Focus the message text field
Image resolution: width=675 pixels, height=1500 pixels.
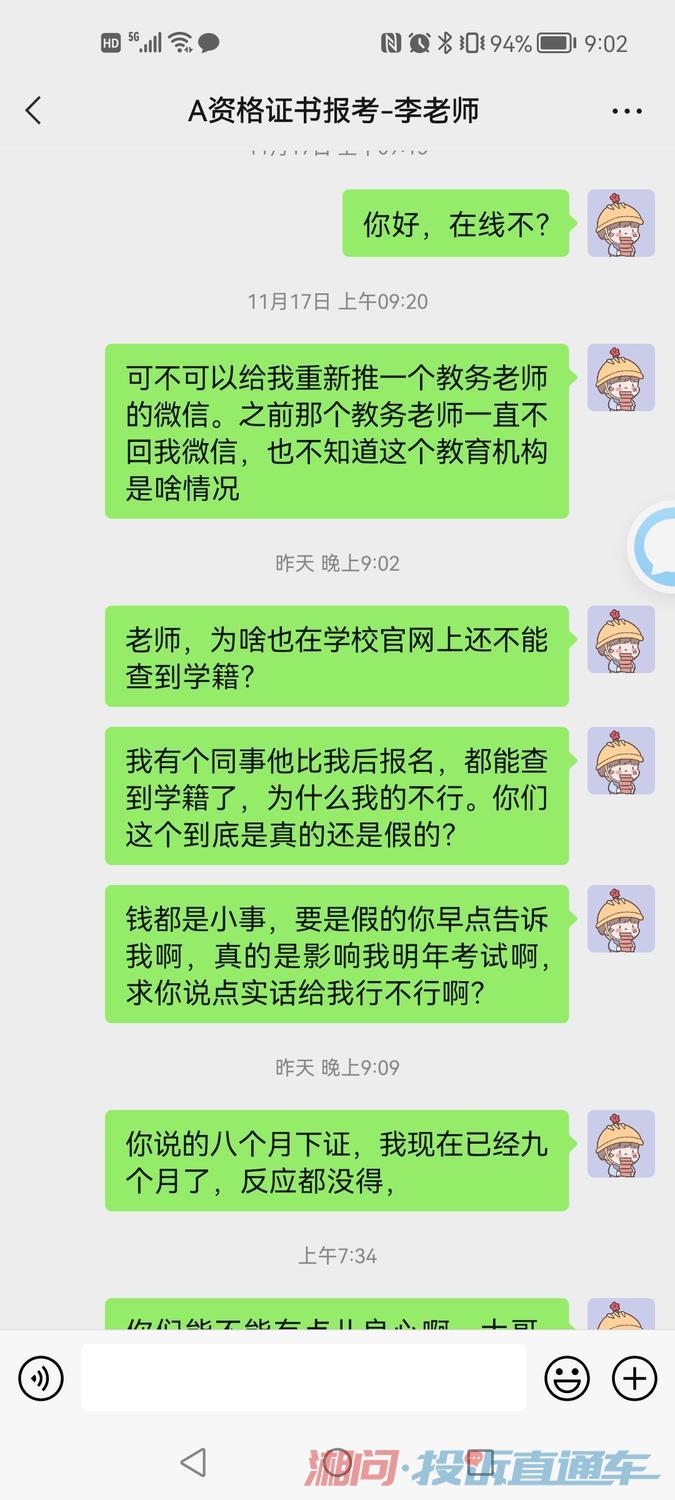tap(303, 1378)
